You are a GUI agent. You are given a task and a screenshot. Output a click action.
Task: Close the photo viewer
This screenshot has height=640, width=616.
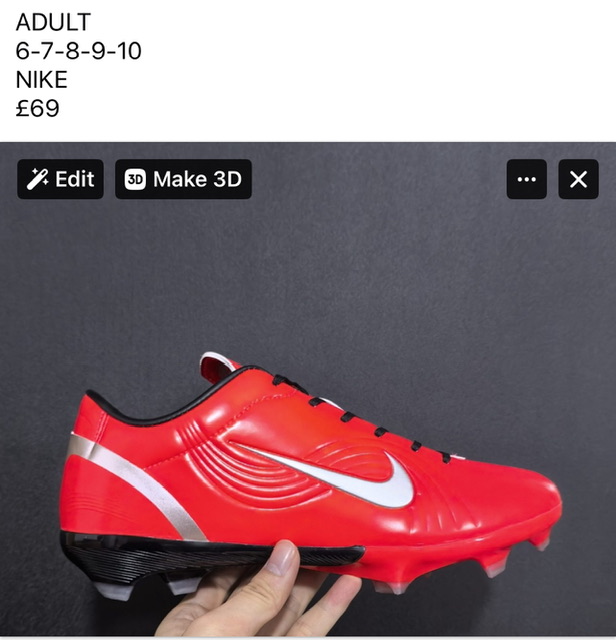pyautogui.click(x=578, y=179)
